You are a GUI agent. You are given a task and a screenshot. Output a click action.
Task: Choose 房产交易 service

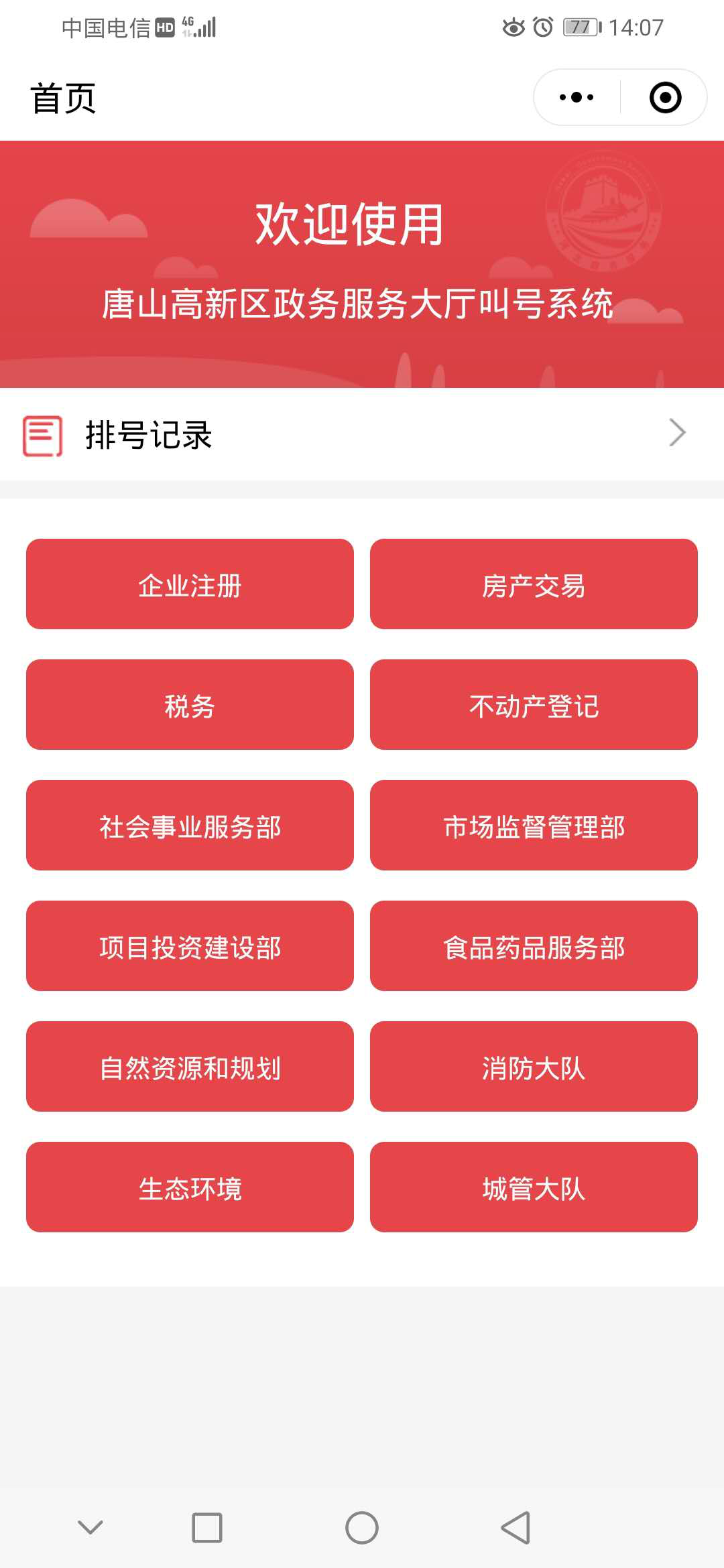click(x=534, y=584)
